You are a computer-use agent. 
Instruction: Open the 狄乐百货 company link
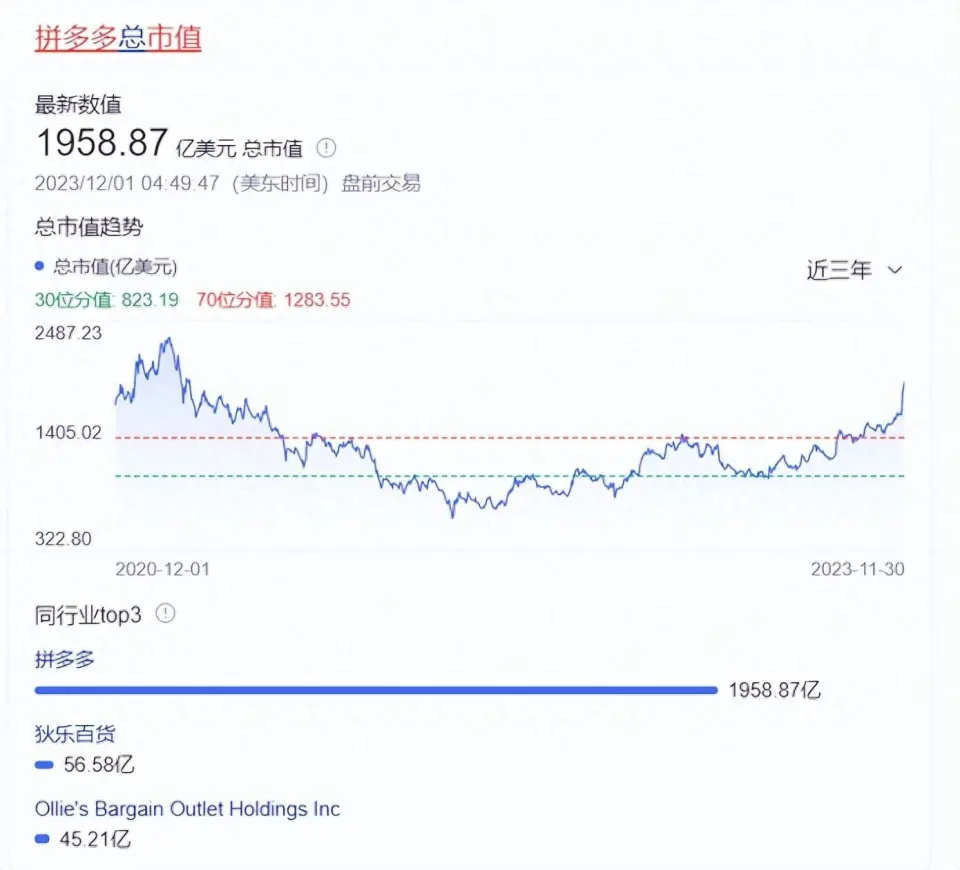point(75,735)
